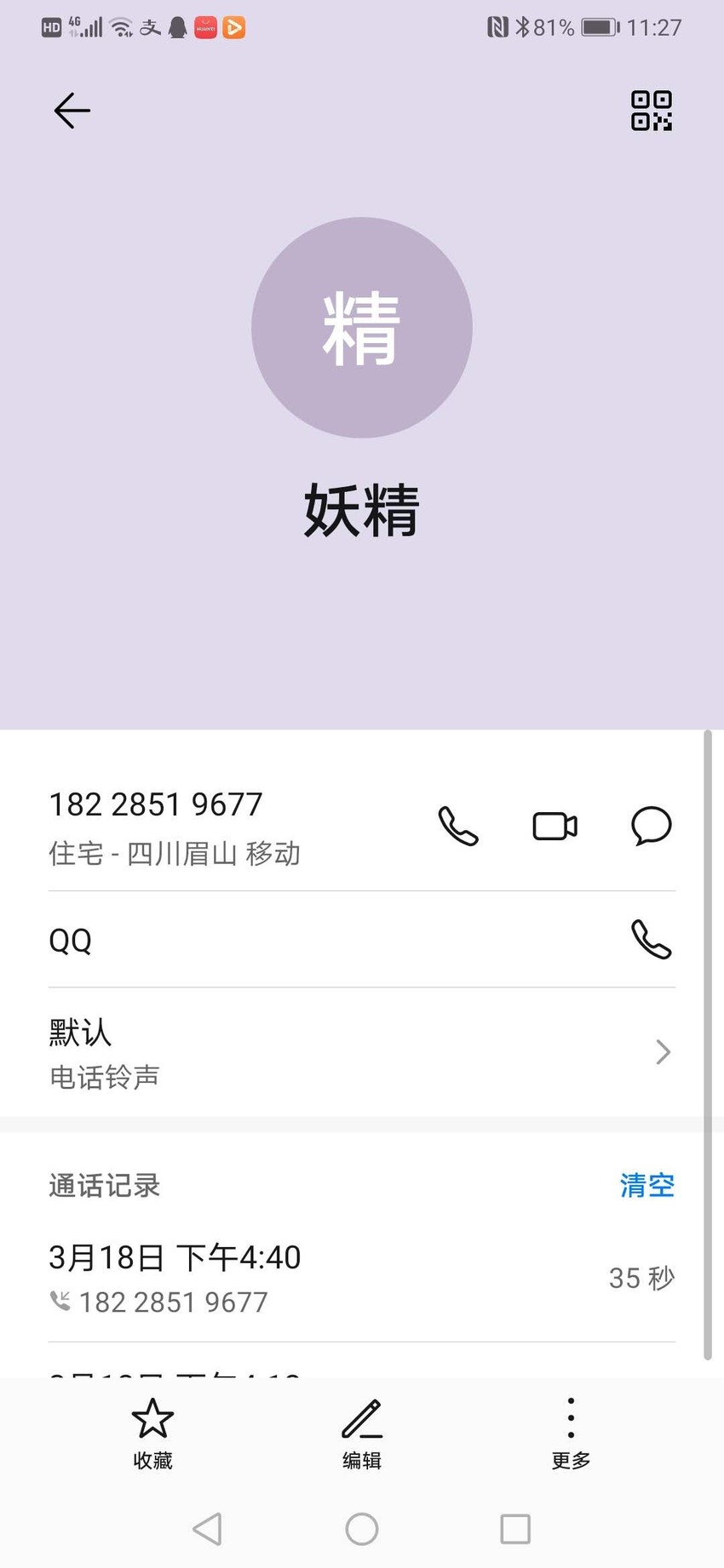Open the 更多 options menu

click(571, 1434)
